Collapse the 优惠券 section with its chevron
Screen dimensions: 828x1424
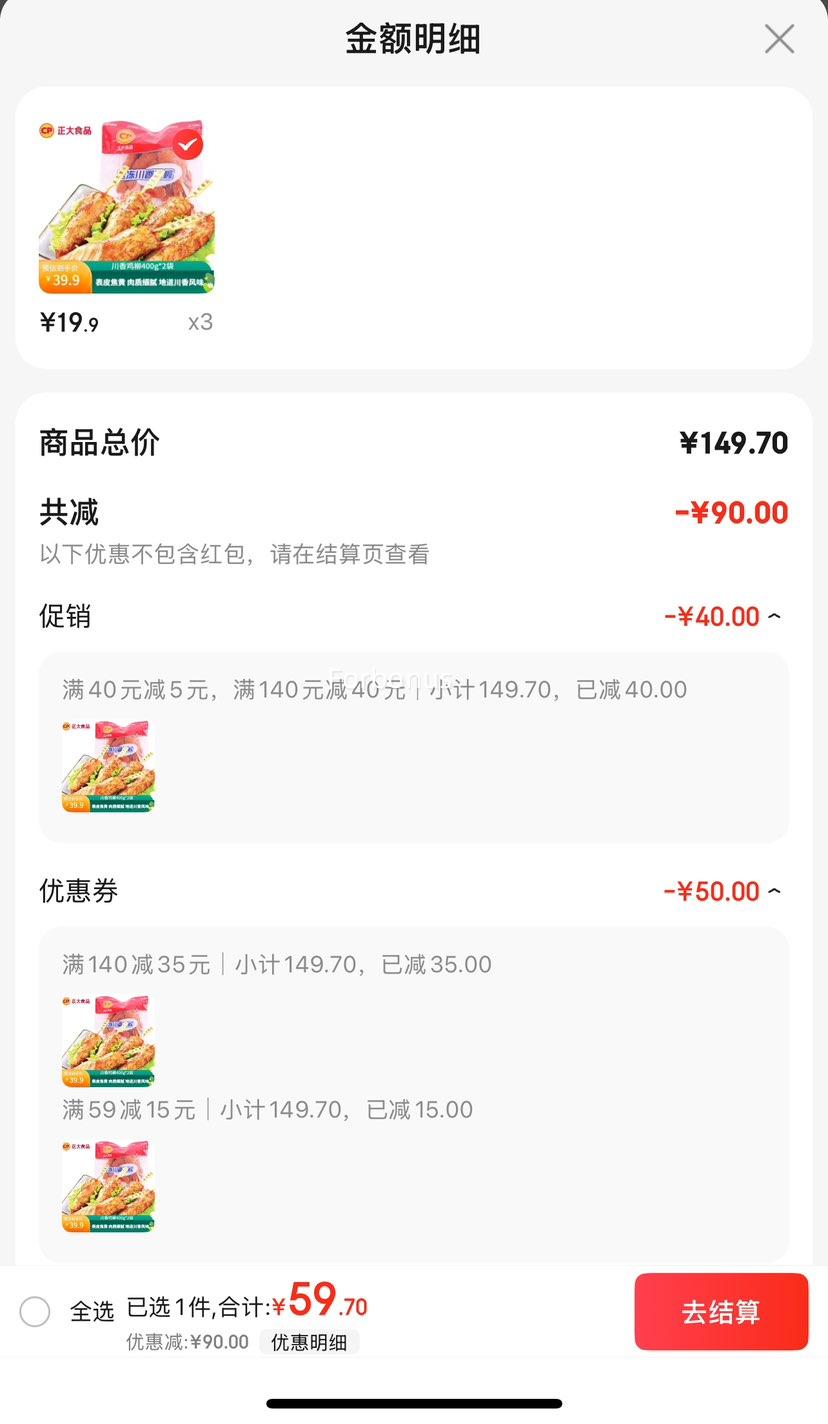[x=773, y=890]
